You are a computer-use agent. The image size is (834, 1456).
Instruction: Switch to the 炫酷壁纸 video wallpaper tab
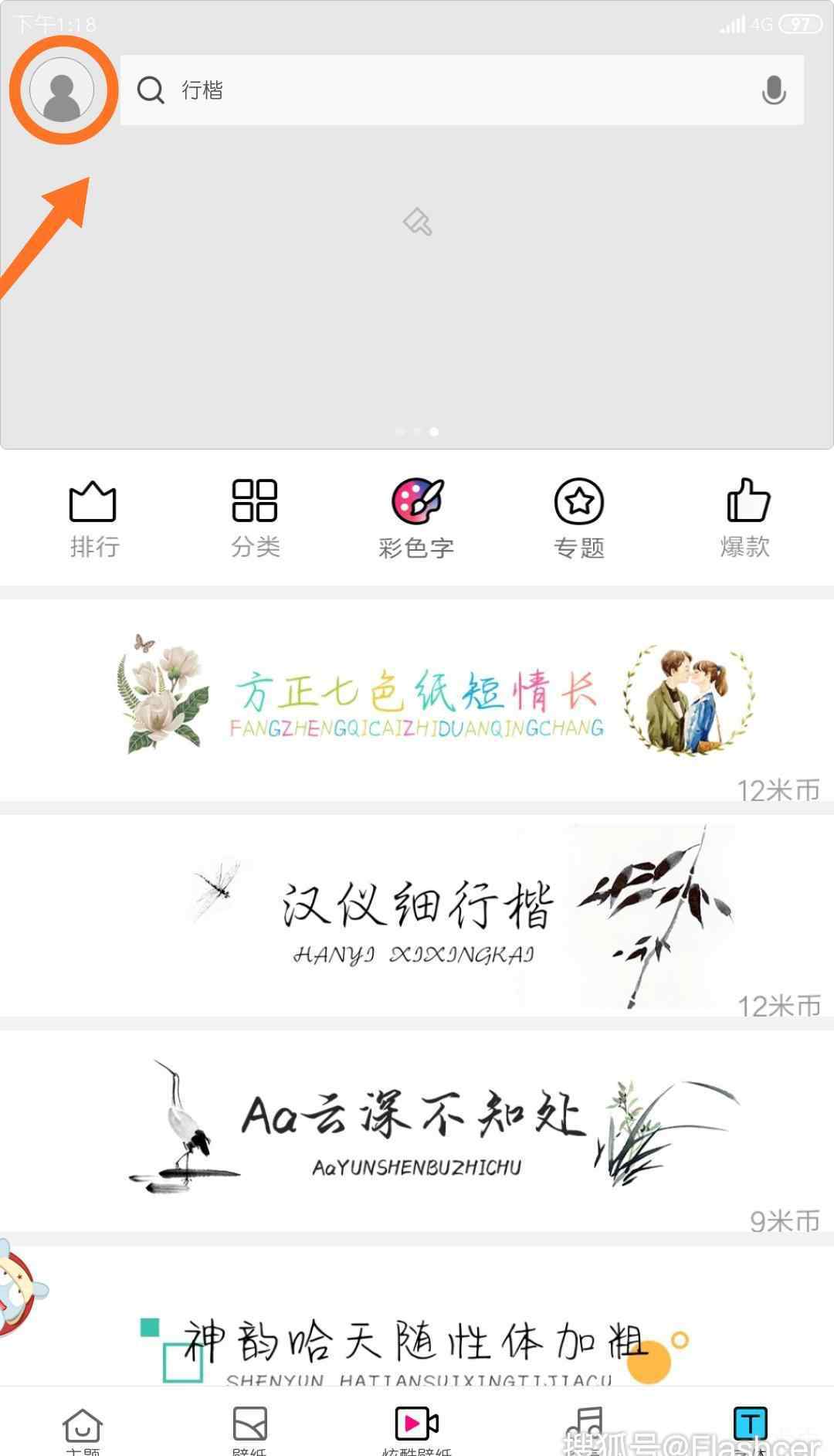pos(417,1429)
